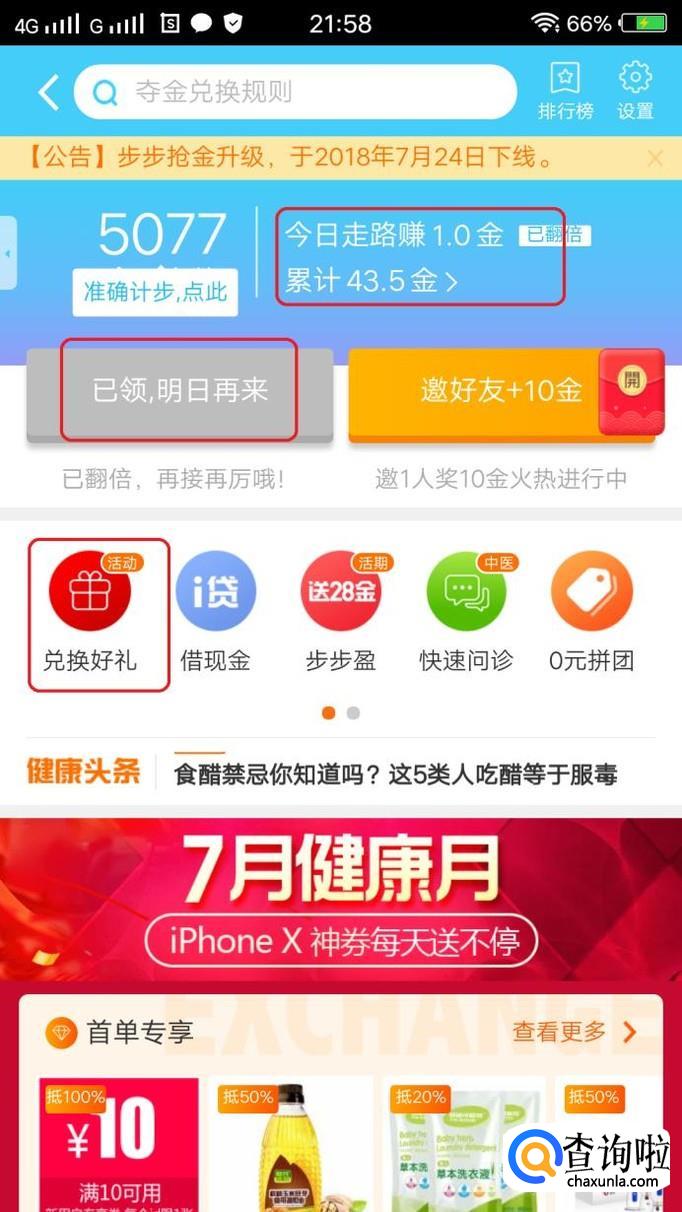
Task: Open the 夺金兑换规则 search box
Action: [296, 92]
